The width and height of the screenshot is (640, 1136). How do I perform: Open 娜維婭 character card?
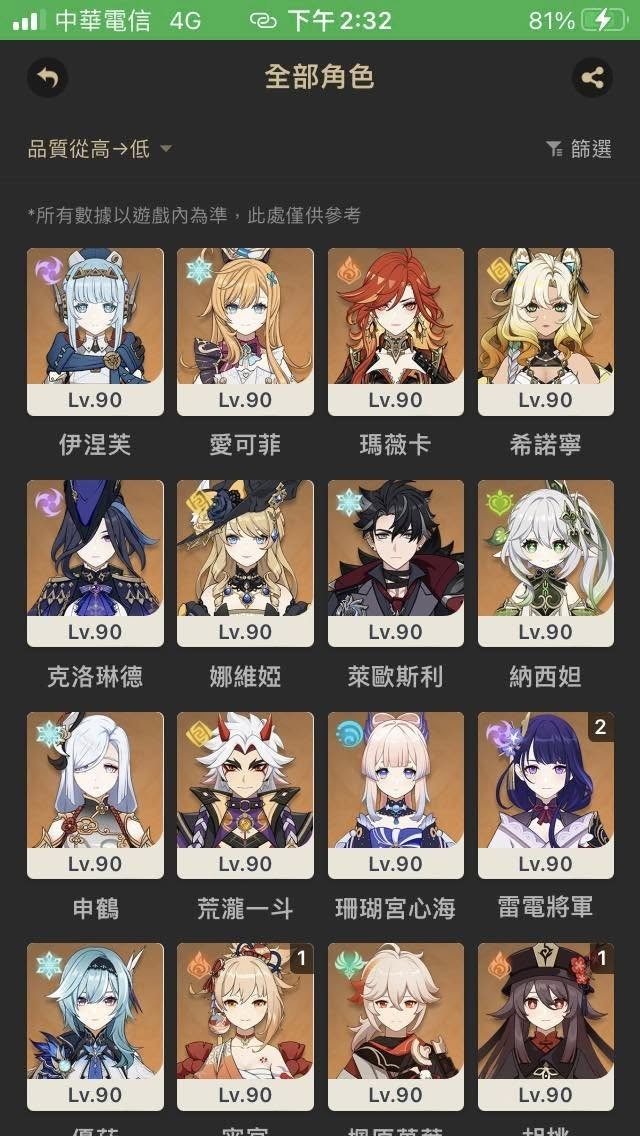click(245, 564)
